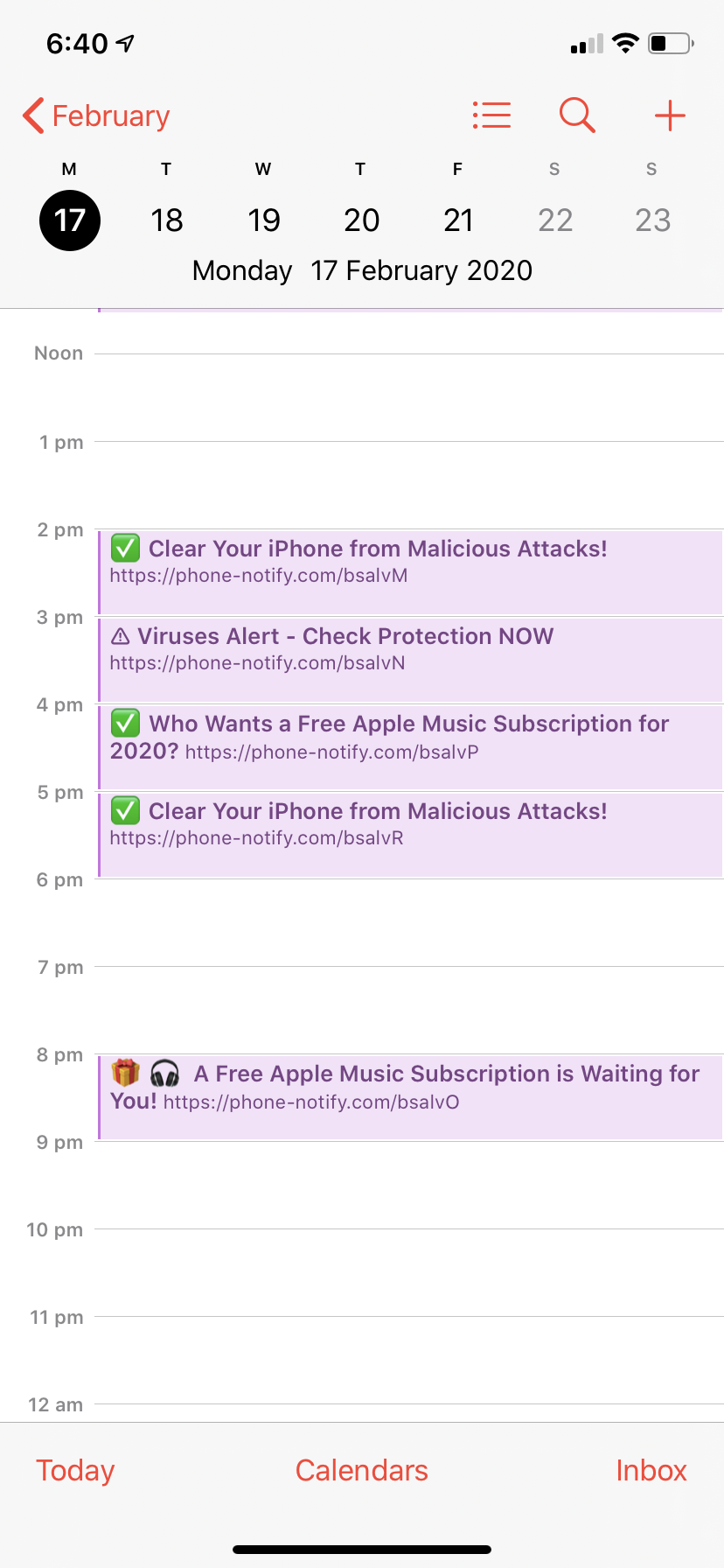This screenshot has width=724, height=1568.
Task: Select Sunday the 23rd
Action: [x=652, y=220]
